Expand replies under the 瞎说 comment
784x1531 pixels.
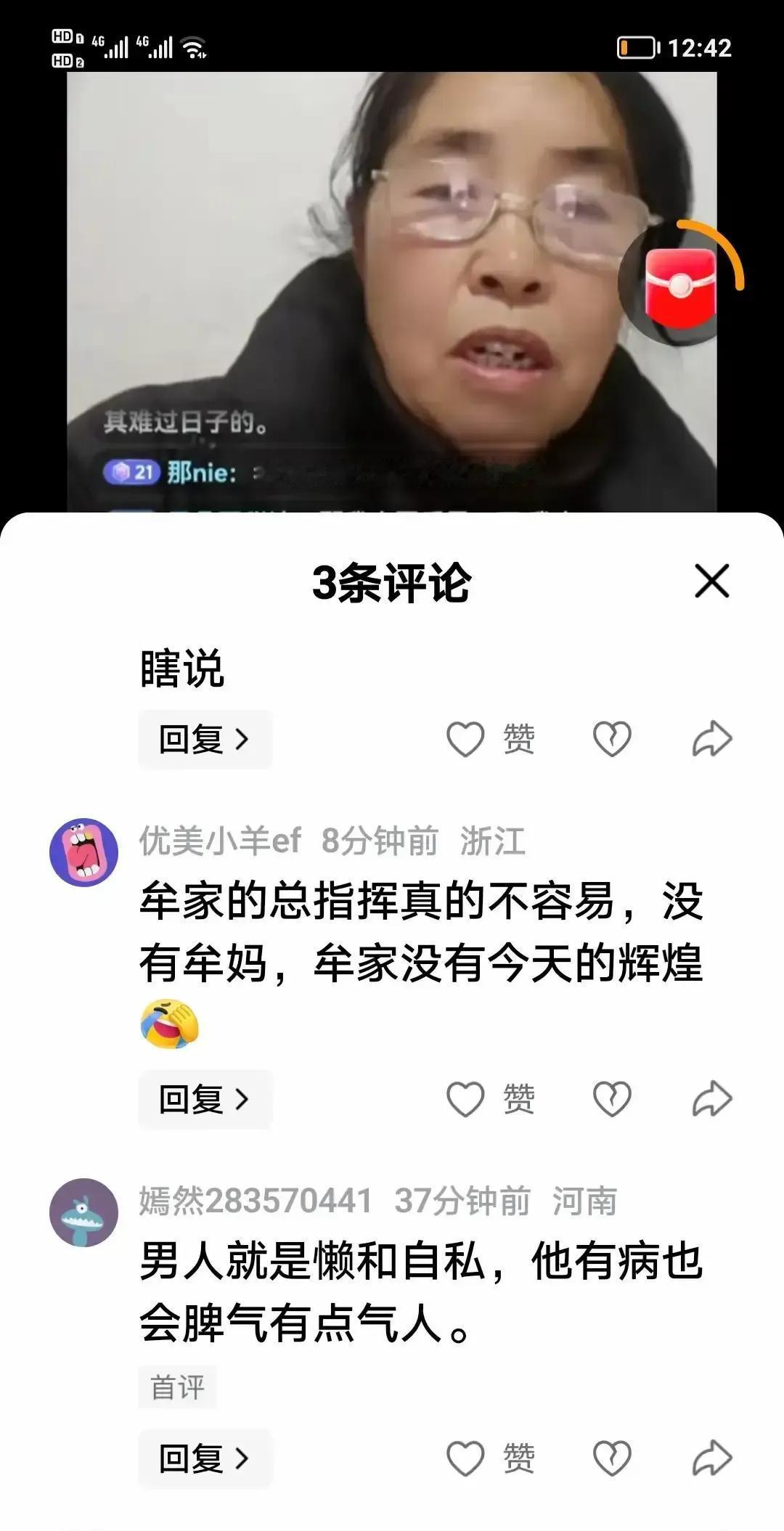205,740
